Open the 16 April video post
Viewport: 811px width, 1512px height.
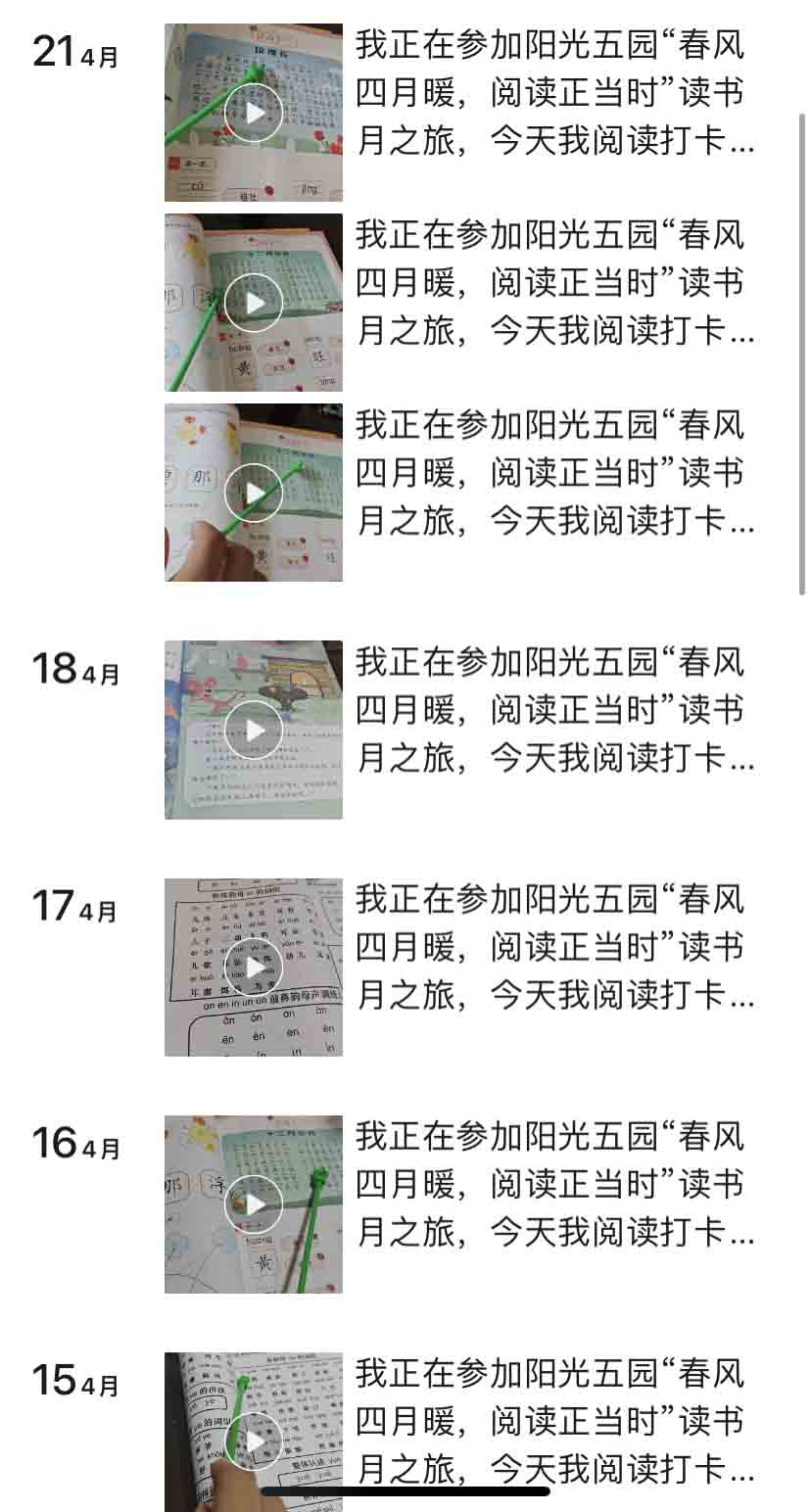click(254, 1205)
